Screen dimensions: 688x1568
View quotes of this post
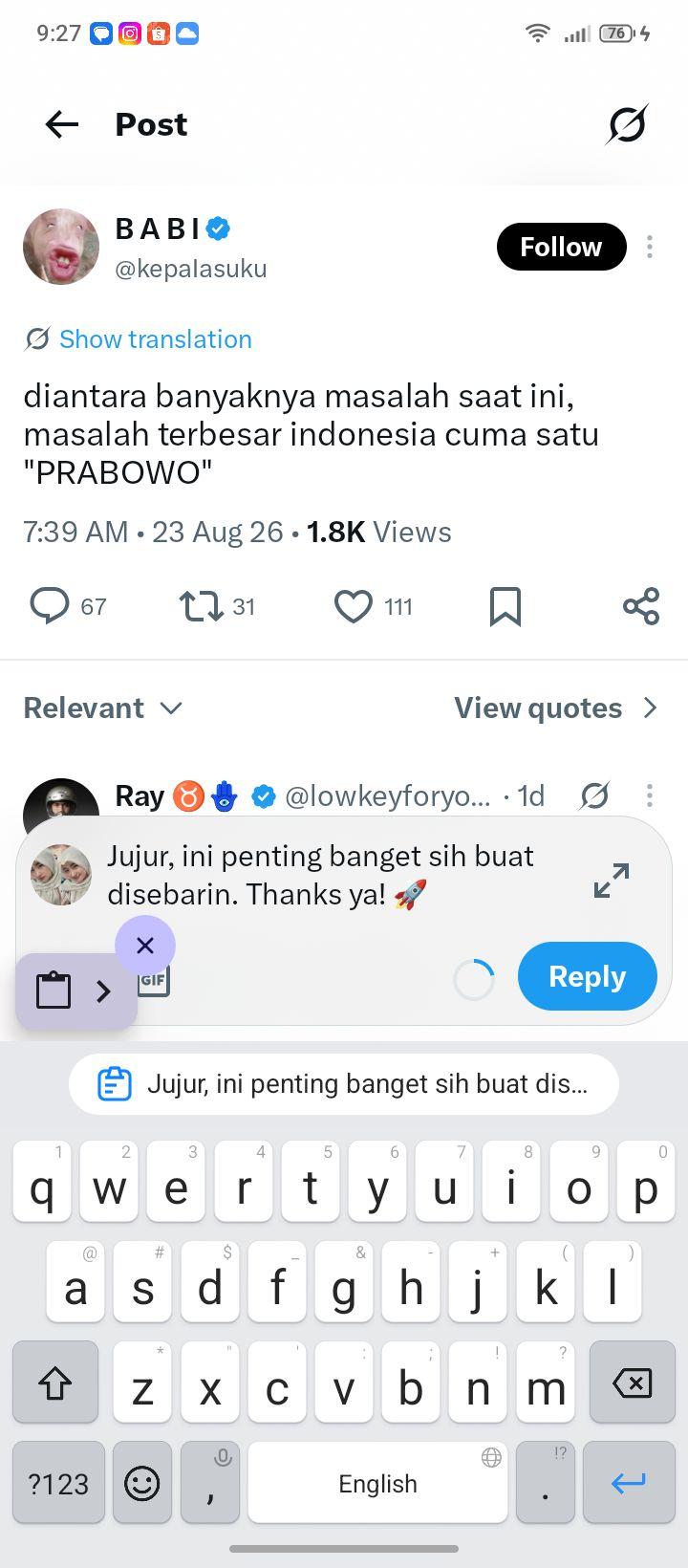556,708
